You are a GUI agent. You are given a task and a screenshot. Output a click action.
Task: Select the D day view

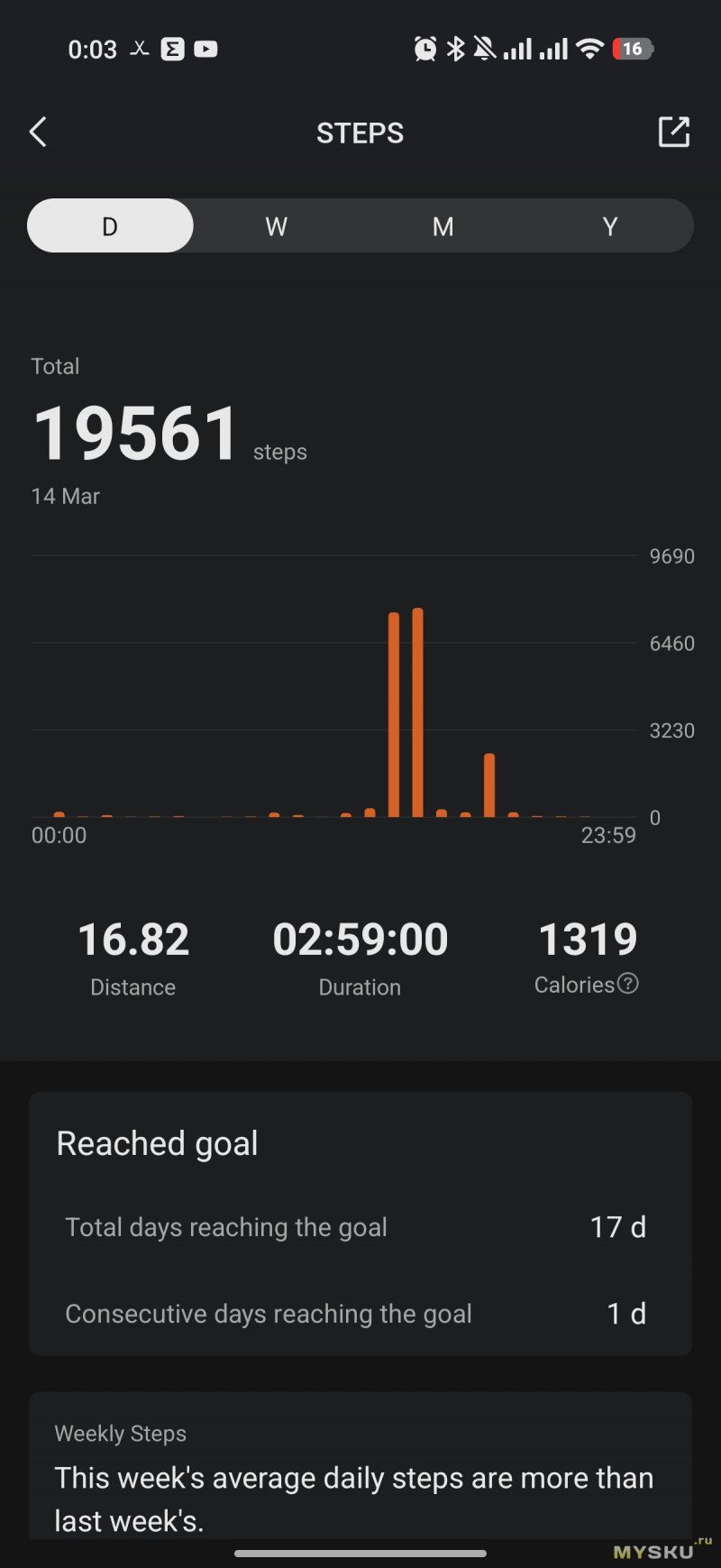[x=110, y=225]
